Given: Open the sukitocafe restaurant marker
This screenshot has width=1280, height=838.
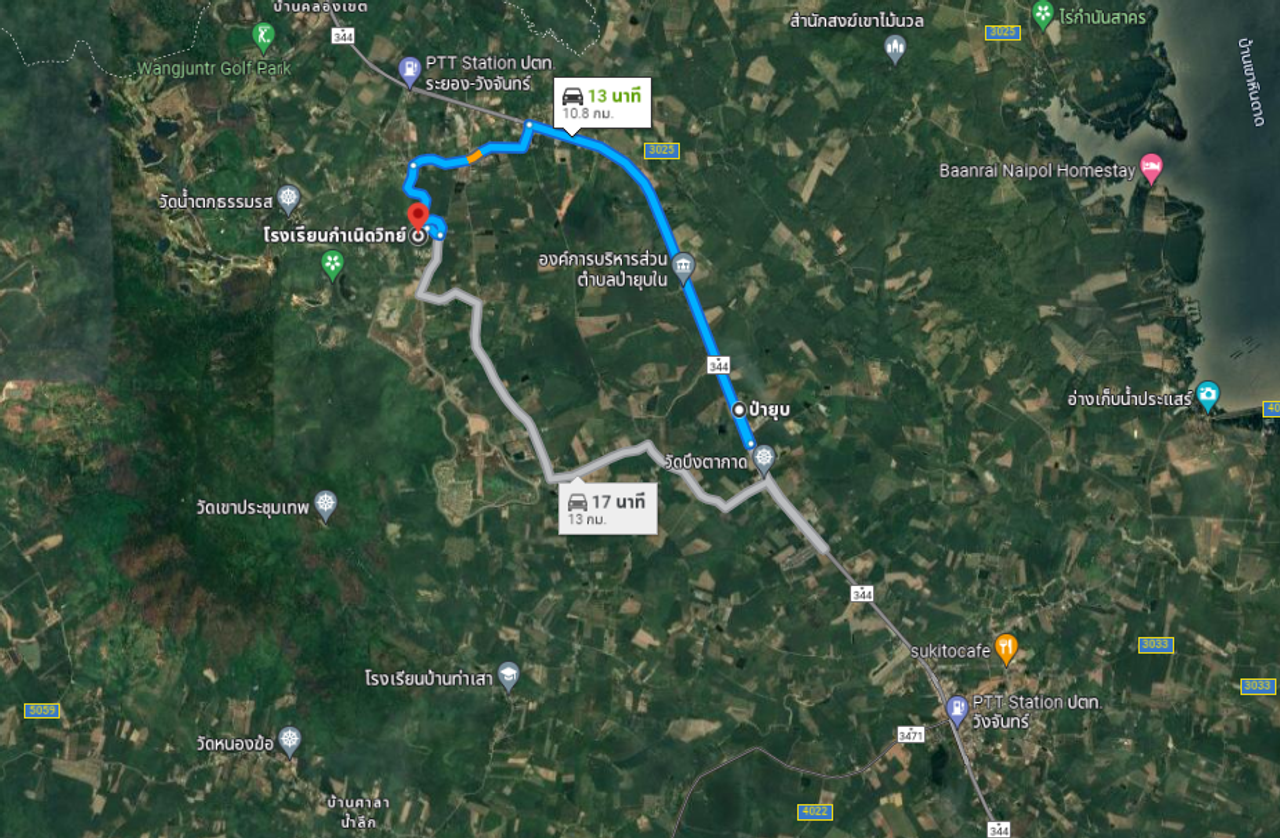Looking at the screenshot, I should coord(1006,649).
